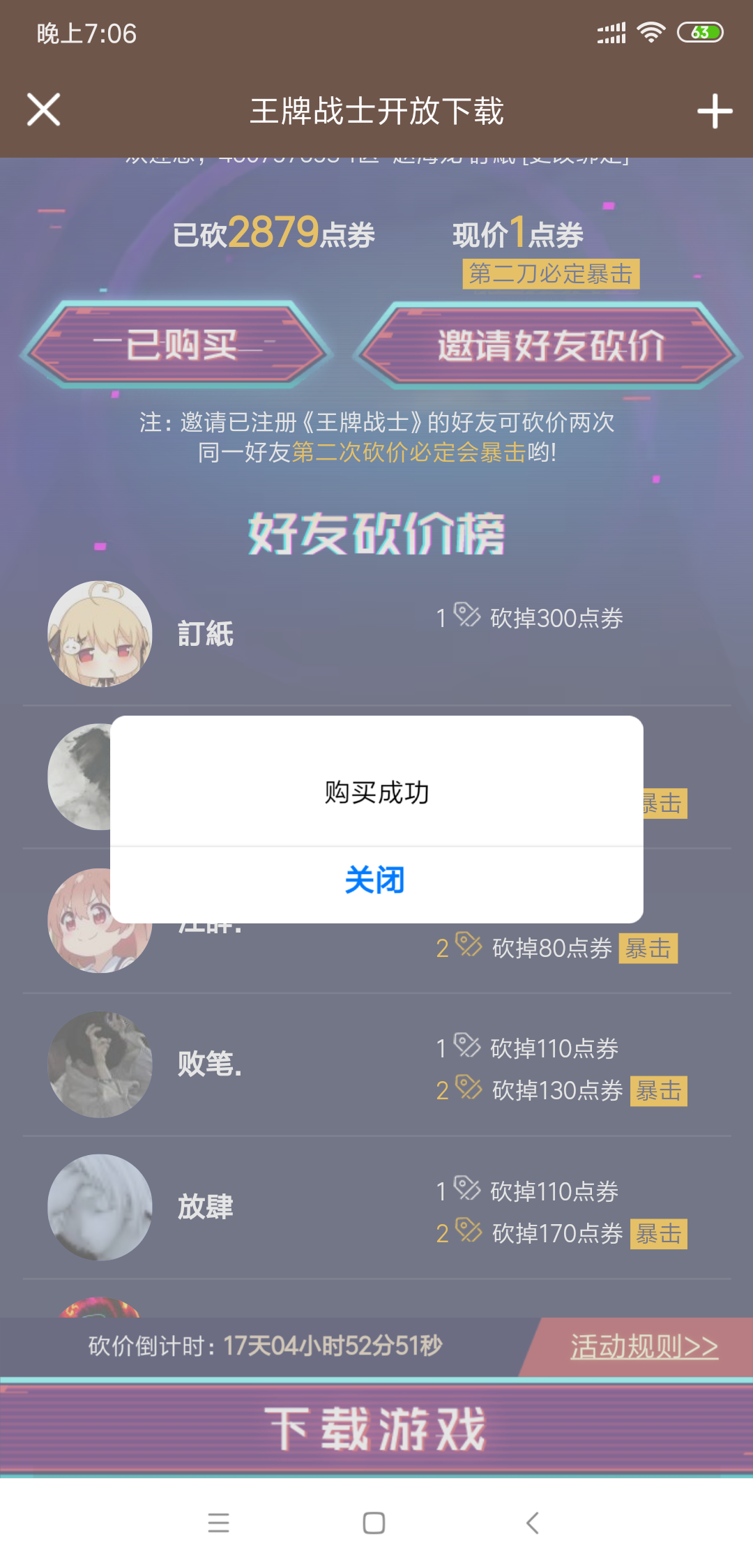Tap the X close icon at top-left
The width and height of the screenshot is (753, 1568).
(x=43, y=110)
